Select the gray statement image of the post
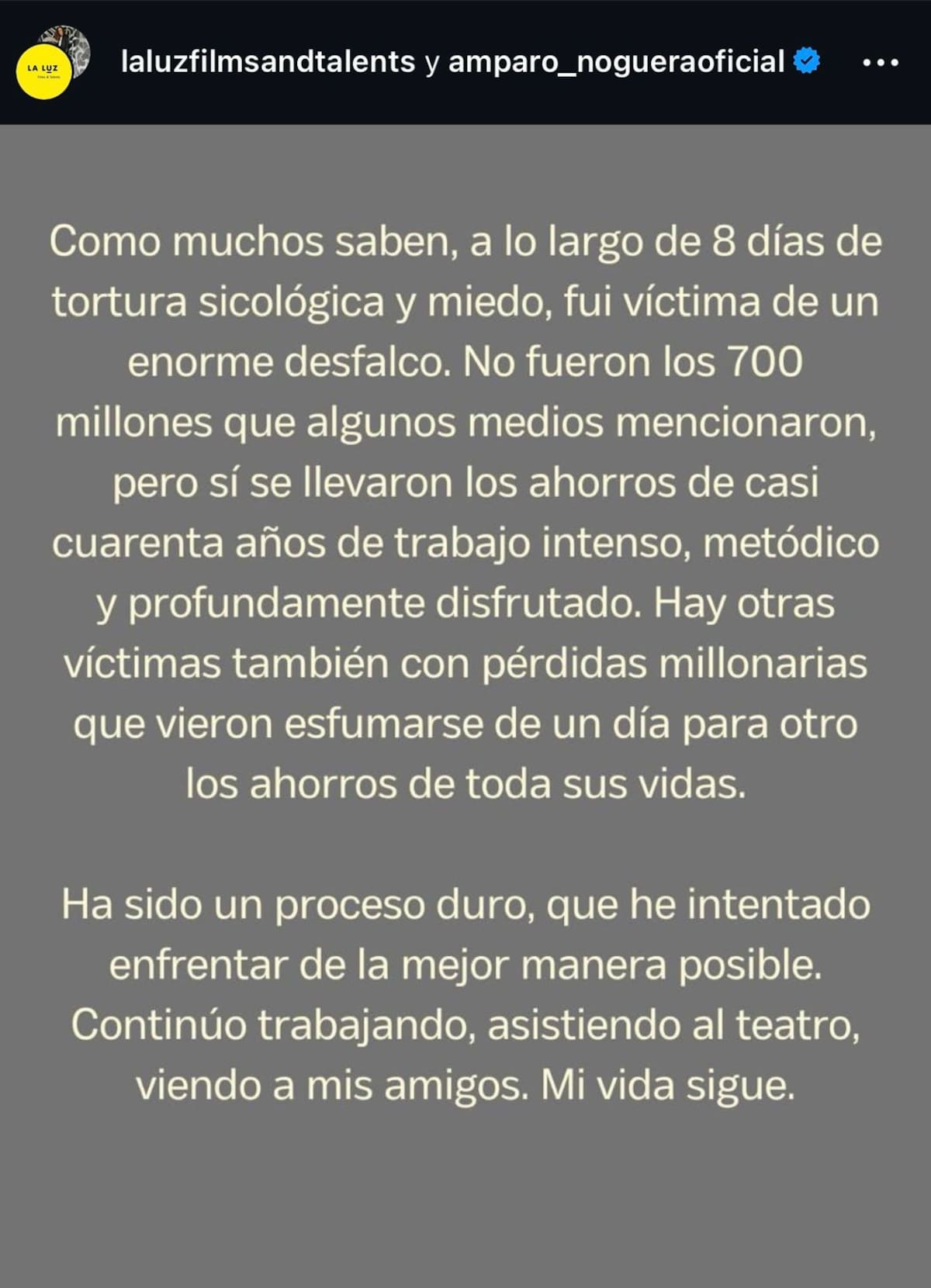Viewport: 931px width, 1288px height. click(465, 698)
